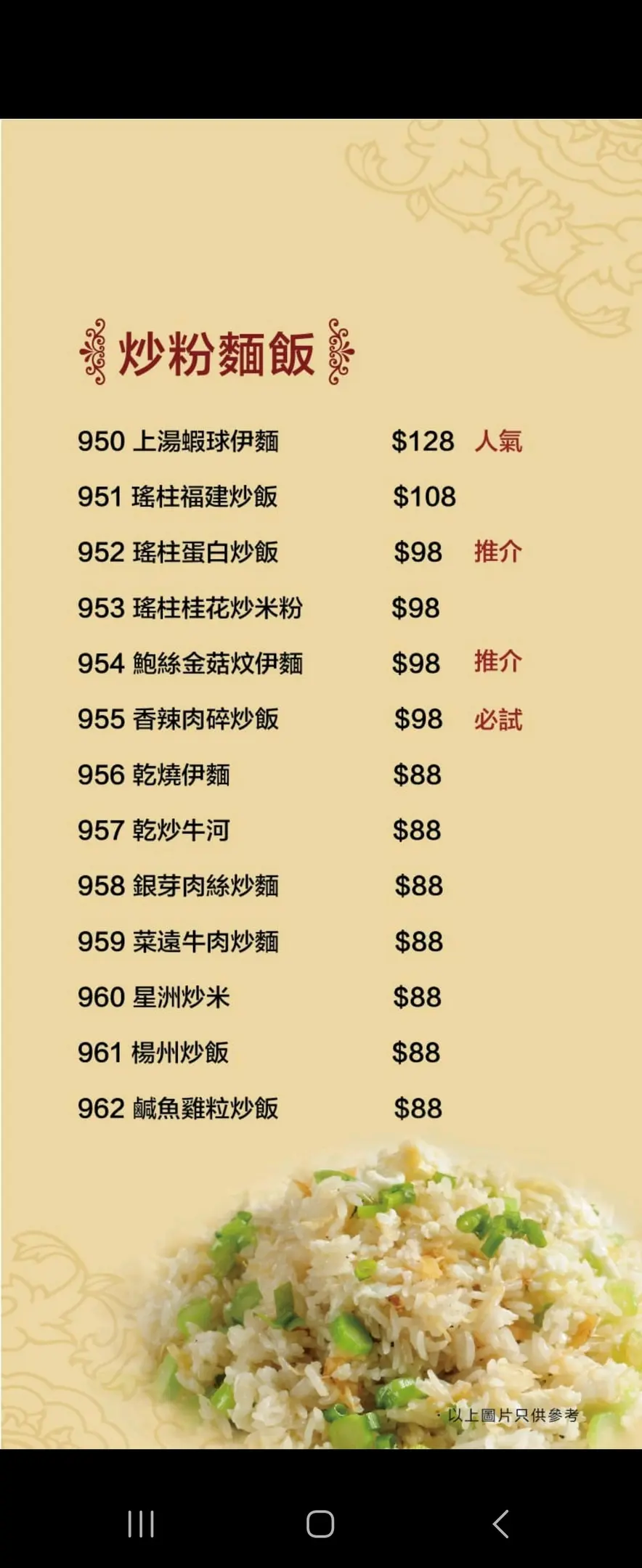Go back using the navigation bar
This screenshot has width=642, height=1568.
[x=500, y=1524]
